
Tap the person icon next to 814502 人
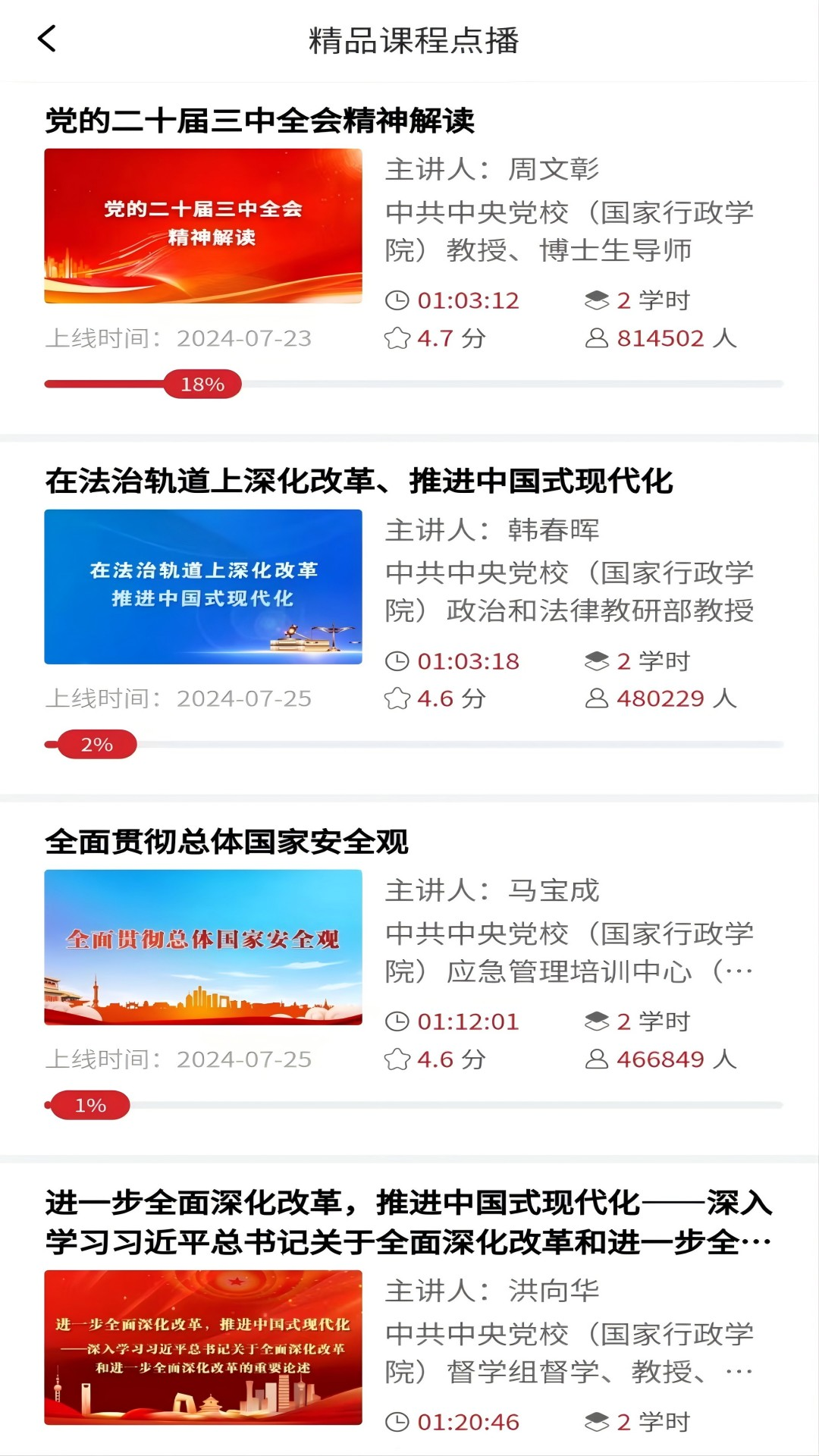pyautogui.click(x=598, y=338)
